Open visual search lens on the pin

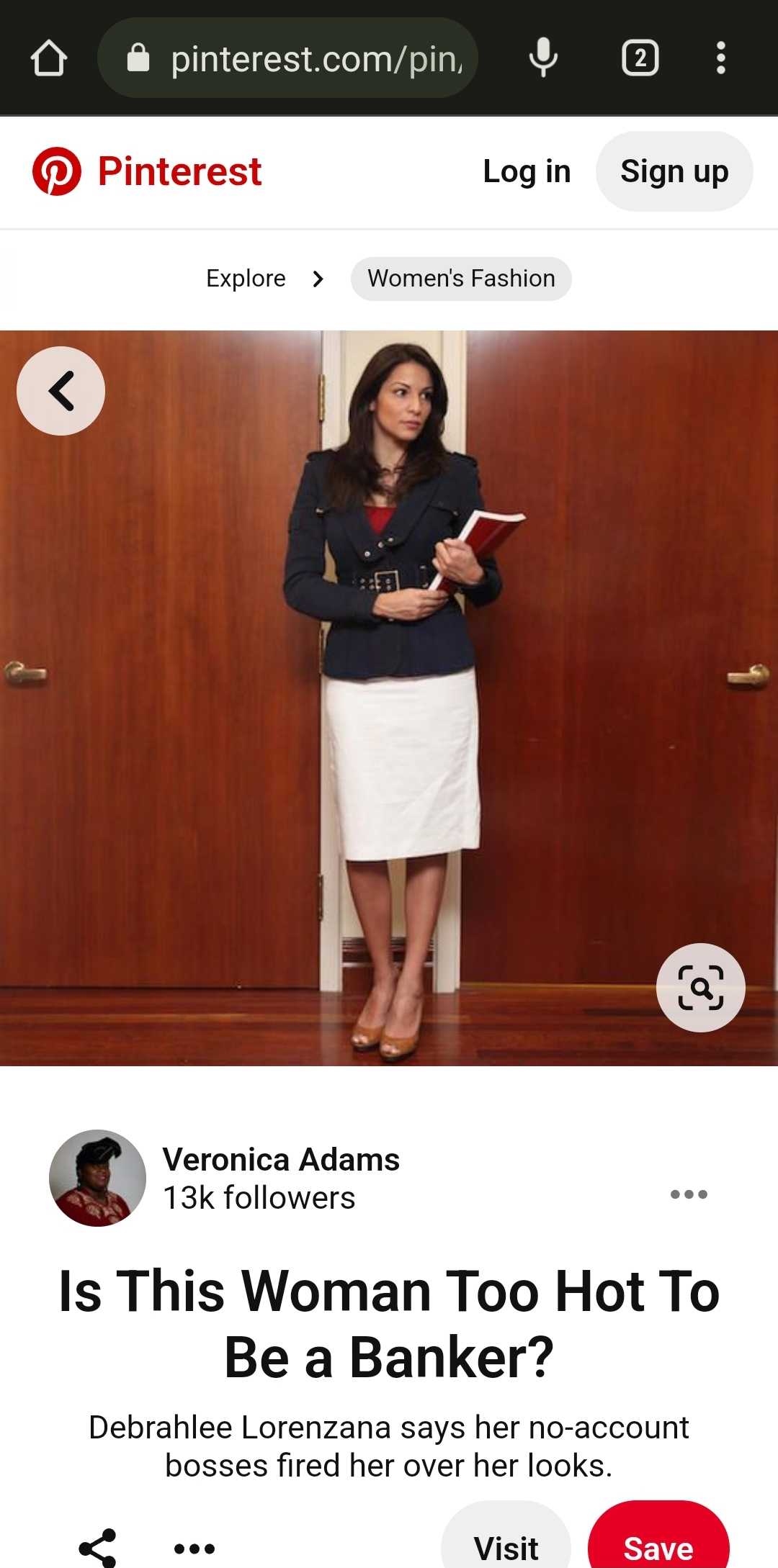click(700, 987)
